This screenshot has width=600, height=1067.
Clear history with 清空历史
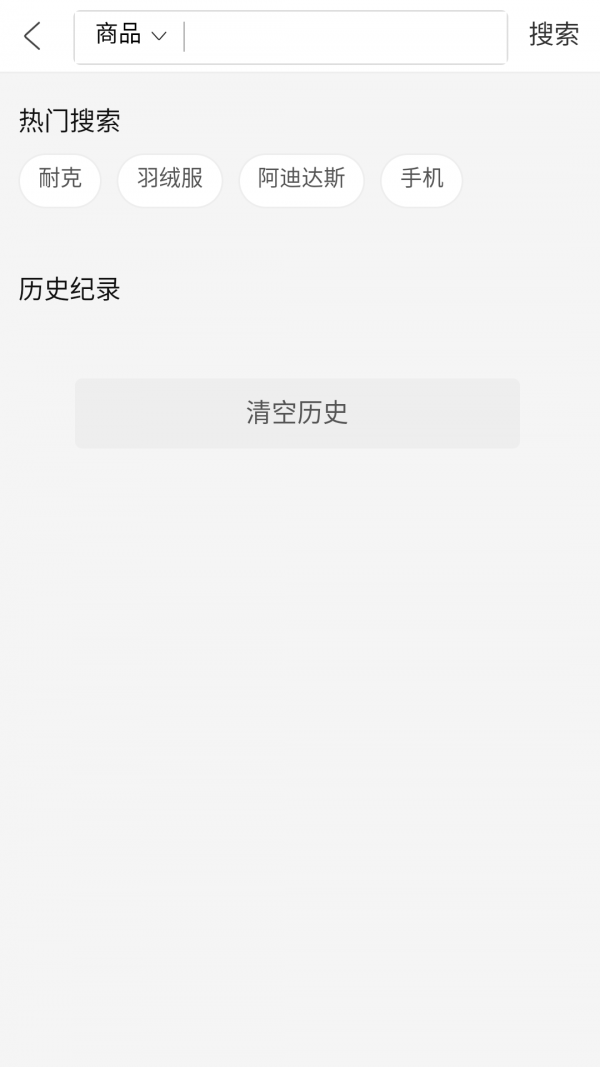pyautogui.click(x=297, y=413)
